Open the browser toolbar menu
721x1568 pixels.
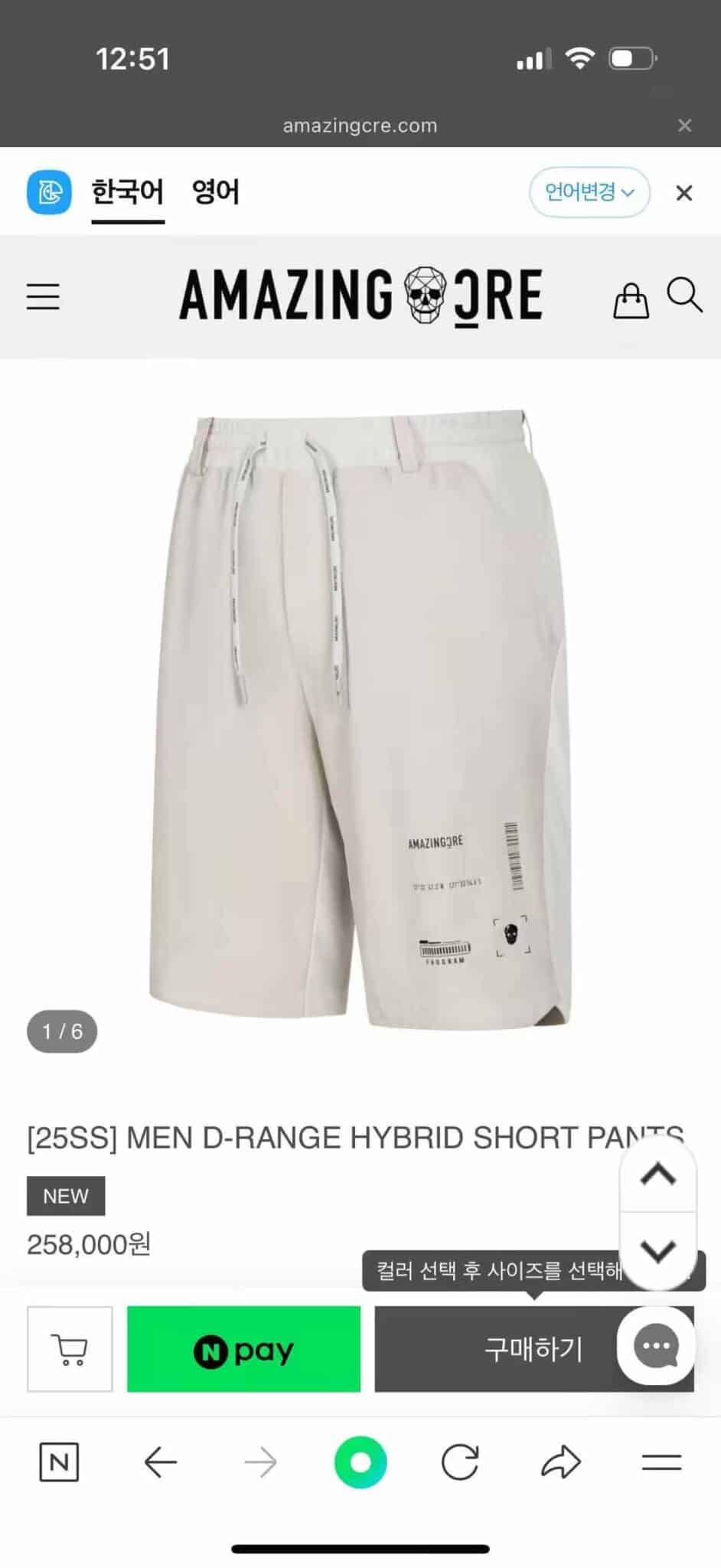[x=661, y=1463]
